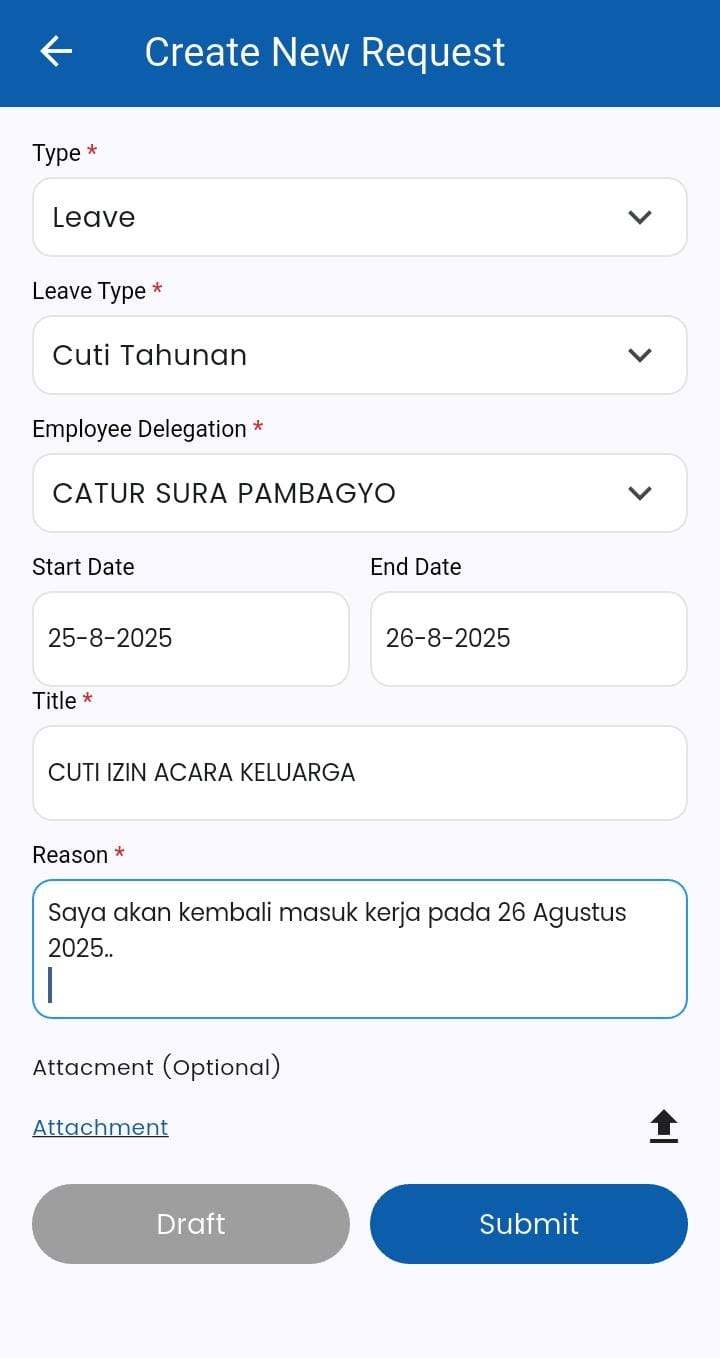Click the back arrow in the header
Image resolution: width=720 pixels, height=1358 pixels.
pos(55,51)
